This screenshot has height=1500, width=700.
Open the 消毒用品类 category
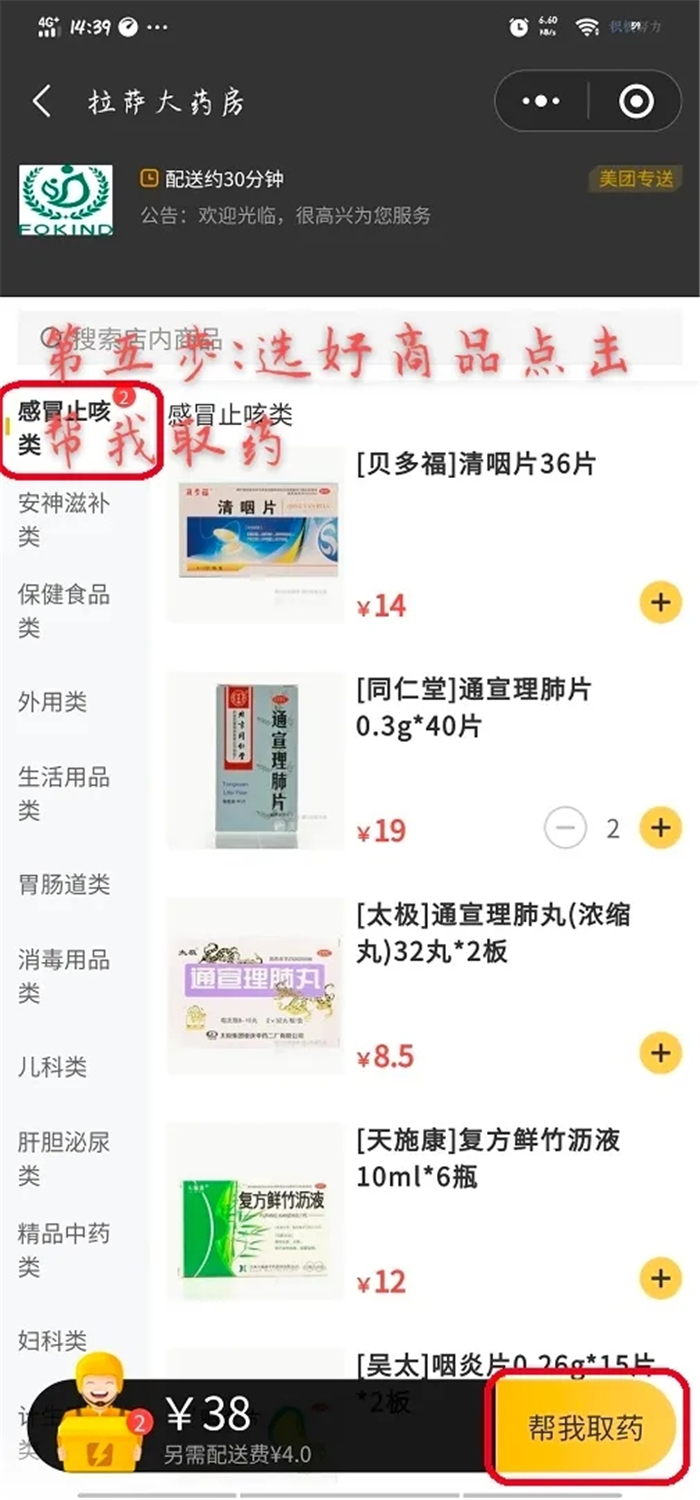pos(64,976)
